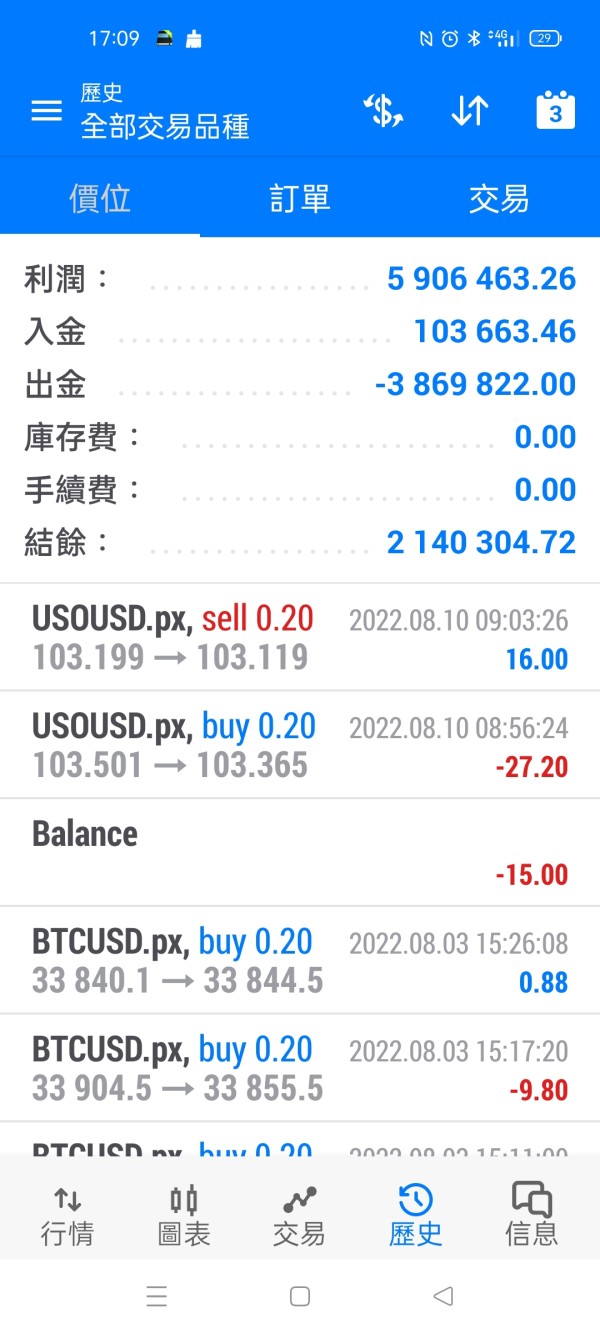The image size is (600, 1333).
Task: Open the currency symbol filter icon
Action: point(383,111)
